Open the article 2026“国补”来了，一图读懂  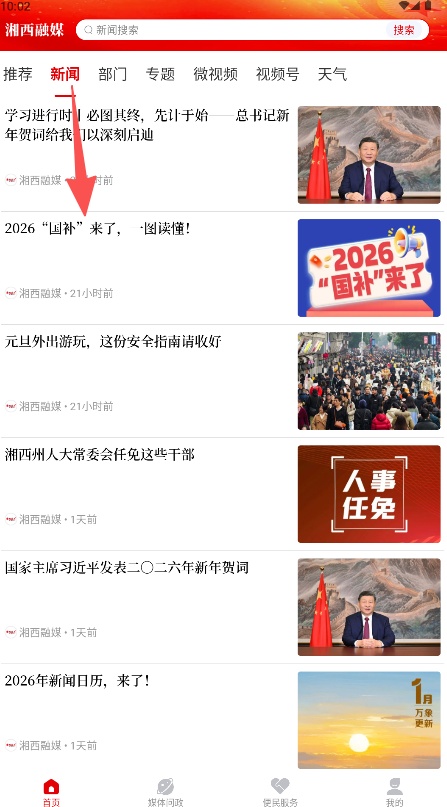[223, 268]
